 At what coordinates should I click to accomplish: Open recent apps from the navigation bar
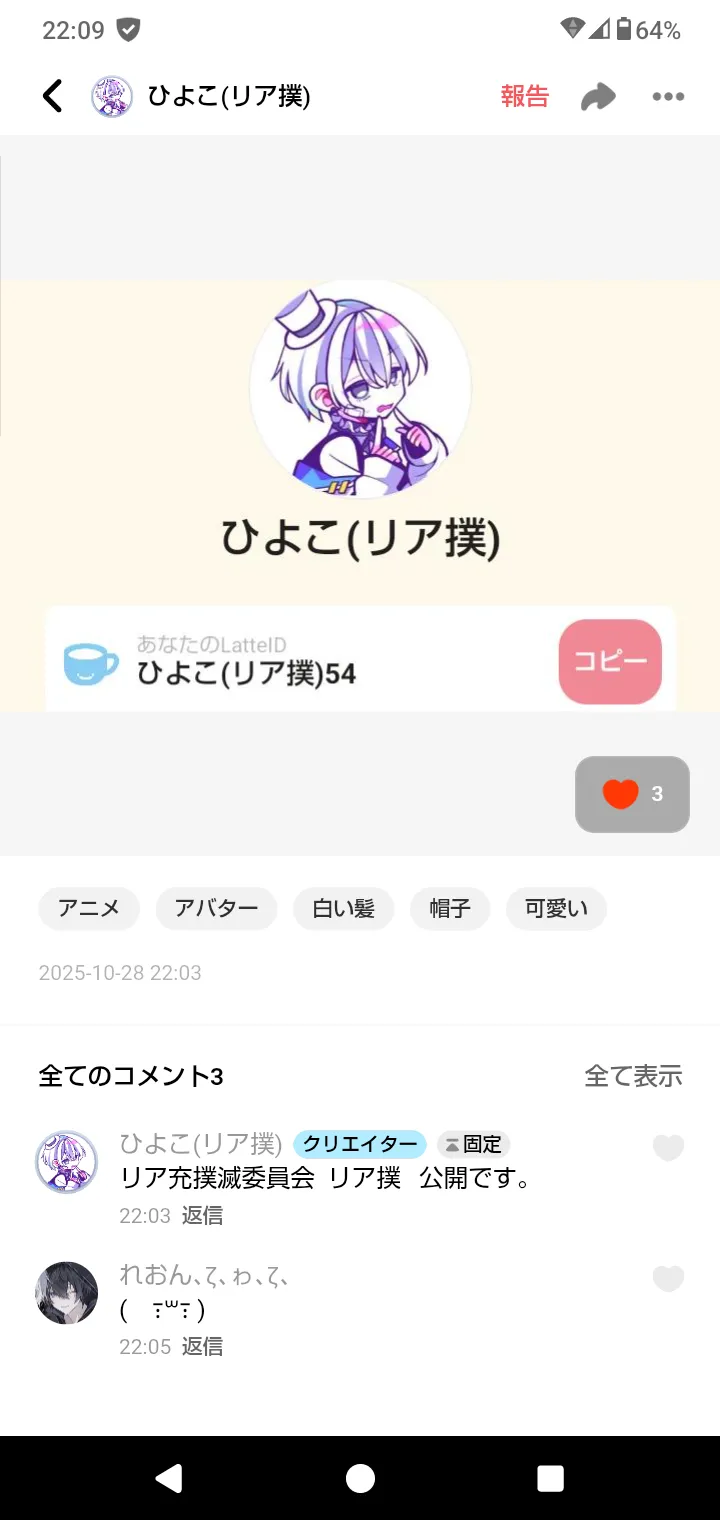550,1478
